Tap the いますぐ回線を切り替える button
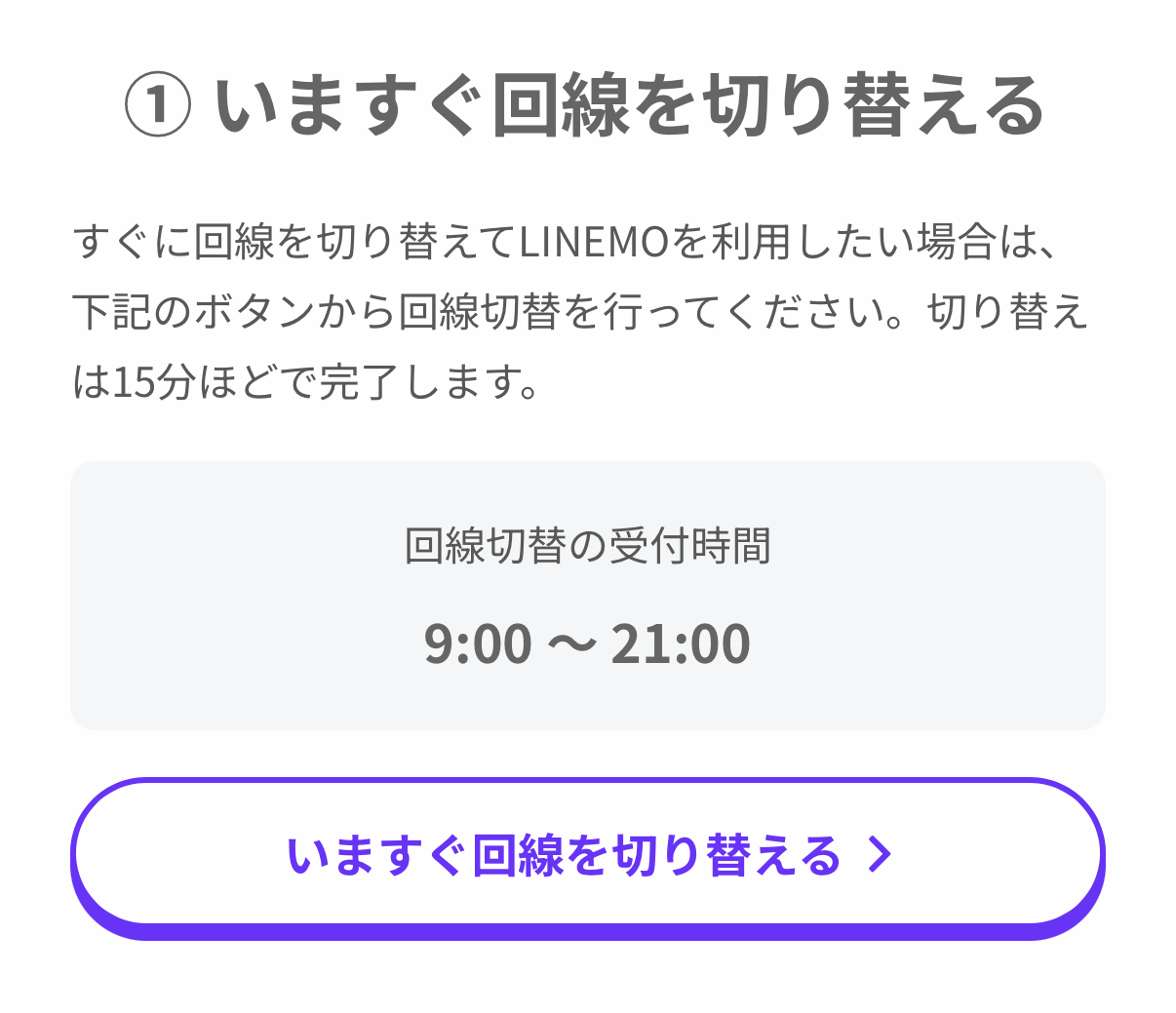This screenshot has width=1176, height=1013. (x=587, y=854)
